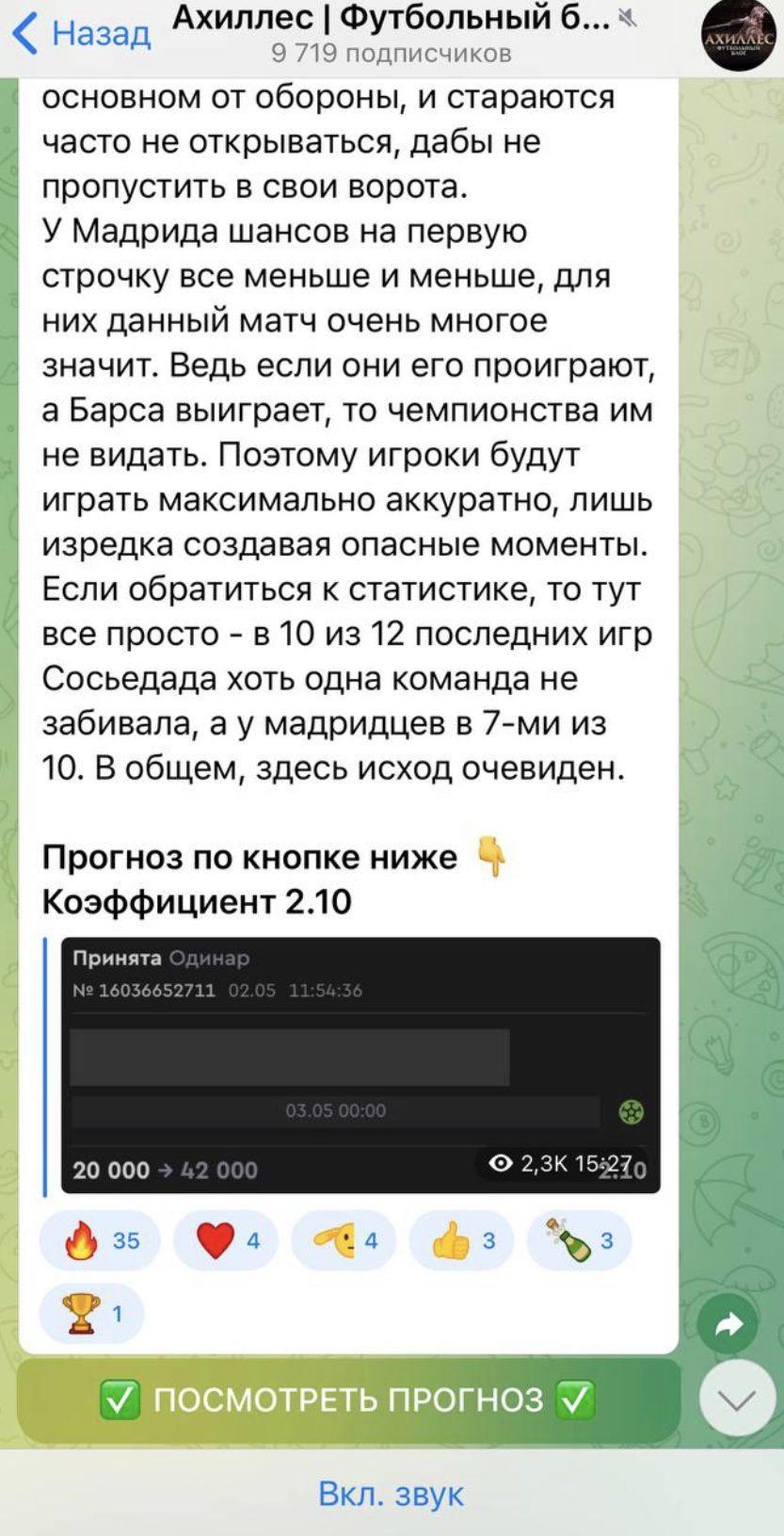Add a fire reaction with 35
Image resolution: width=784 pixels, height=1536 pixels.
(101, 1241)
